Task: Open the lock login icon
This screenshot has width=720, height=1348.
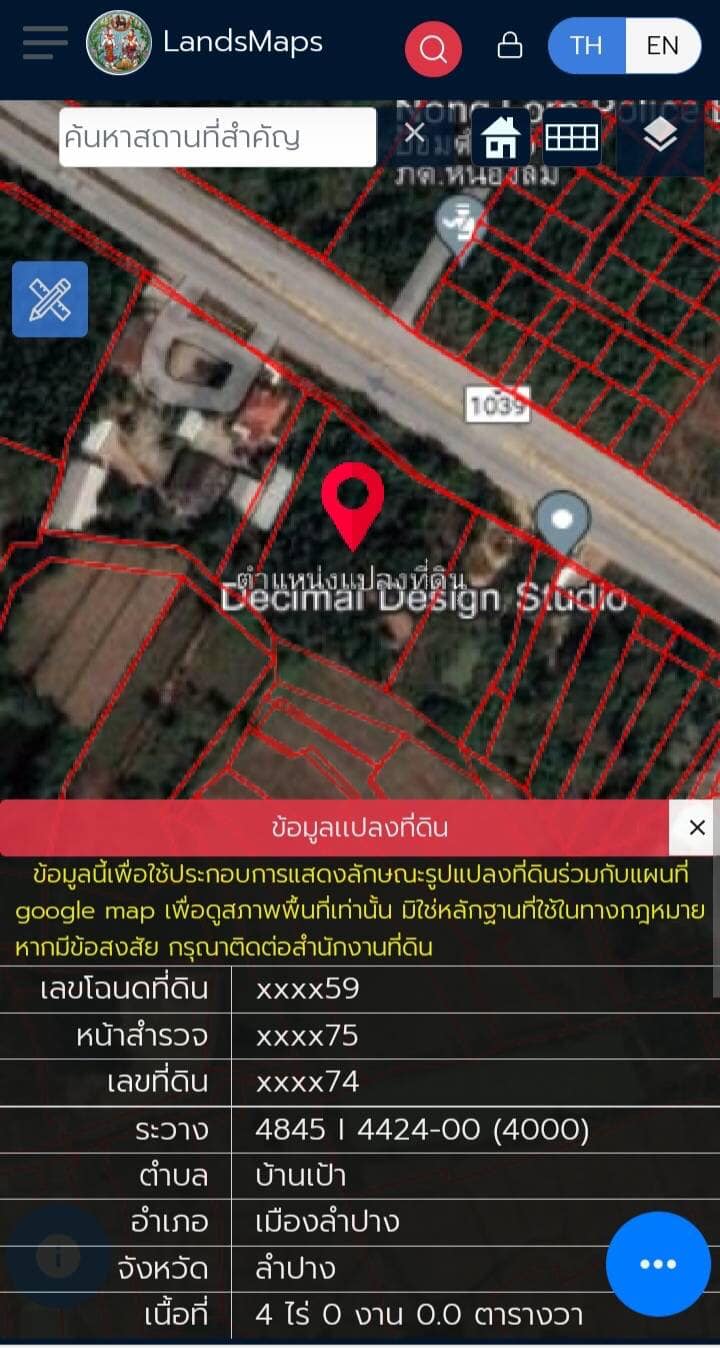Action: coord(510,46)
